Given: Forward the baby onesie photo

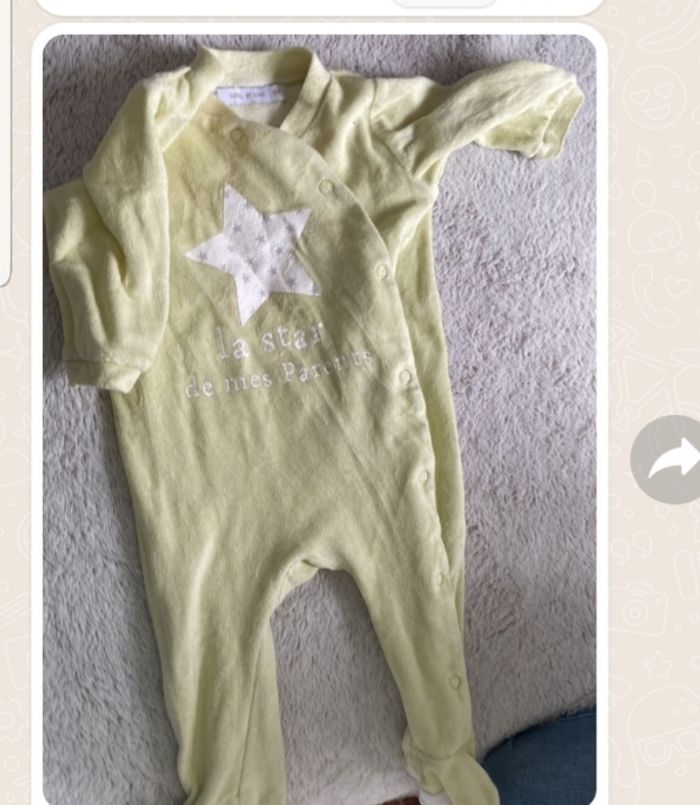Looking at the screenshot, I should [669, 459].
